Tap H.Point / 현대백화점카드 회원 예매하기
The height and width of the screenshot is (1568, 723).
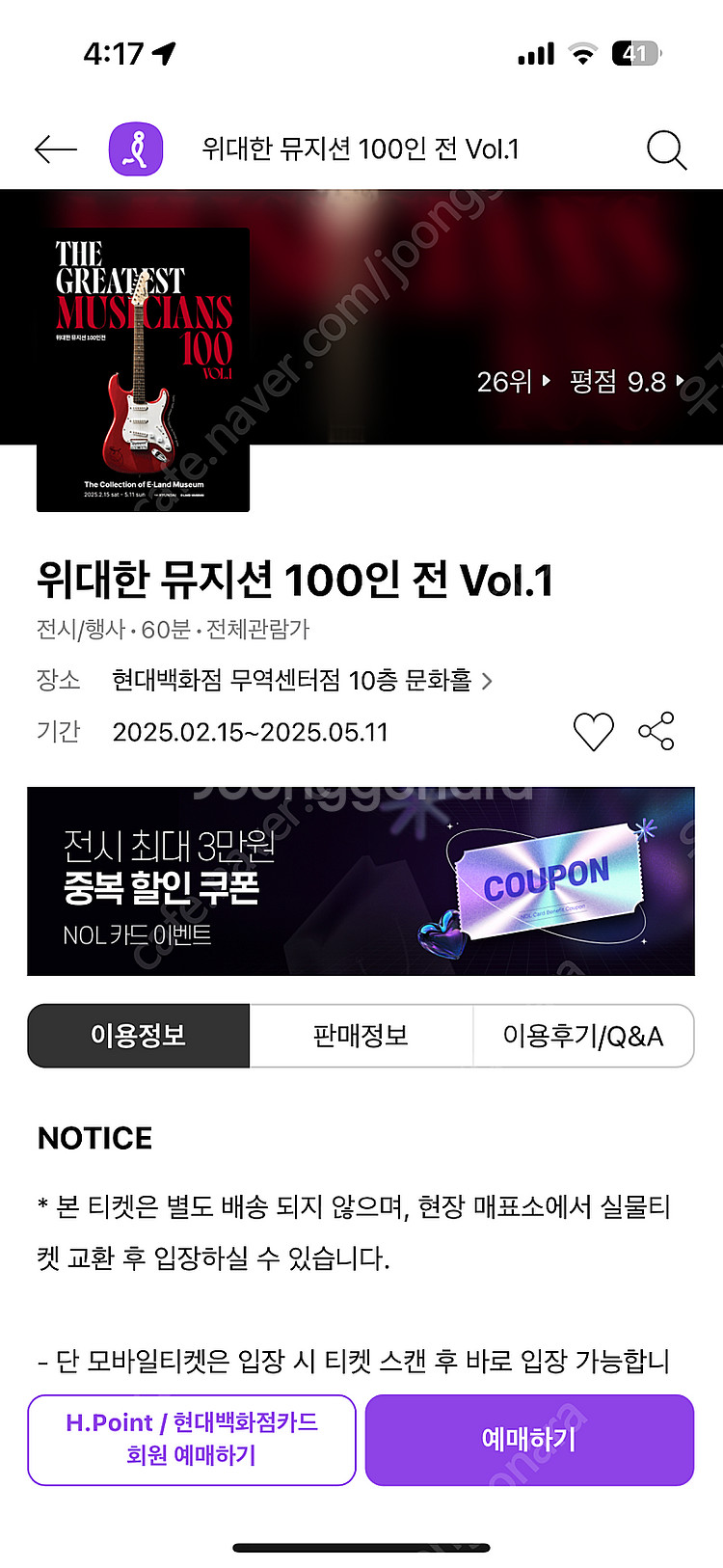click(x=192, y=1440)
